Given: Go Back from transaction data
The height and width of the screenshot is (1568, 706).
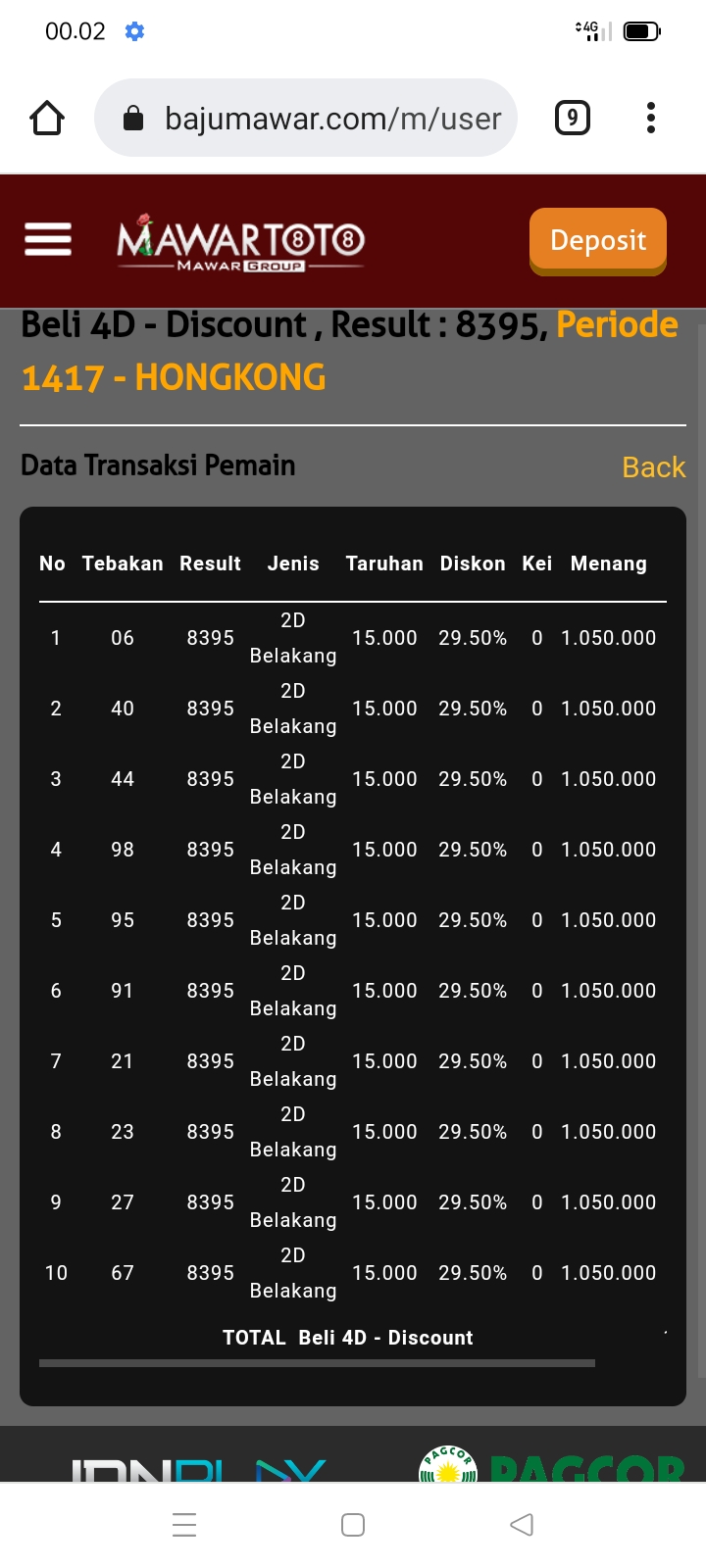Looking at the screenshot, I should [x=654, y=466].
